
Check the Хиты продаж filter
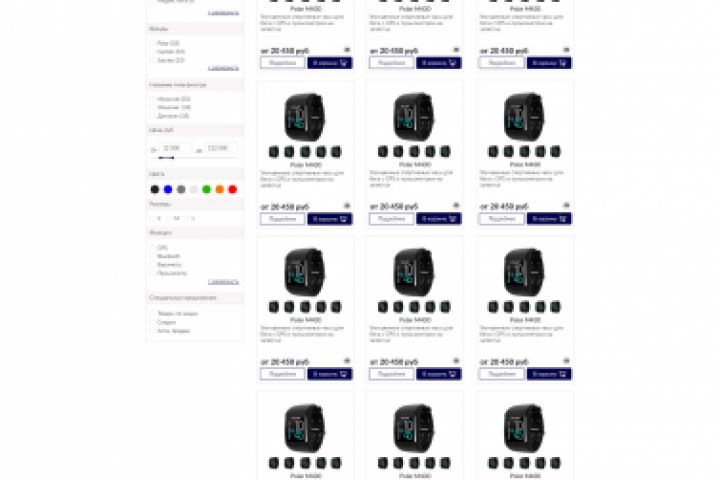tap(153, 330)
